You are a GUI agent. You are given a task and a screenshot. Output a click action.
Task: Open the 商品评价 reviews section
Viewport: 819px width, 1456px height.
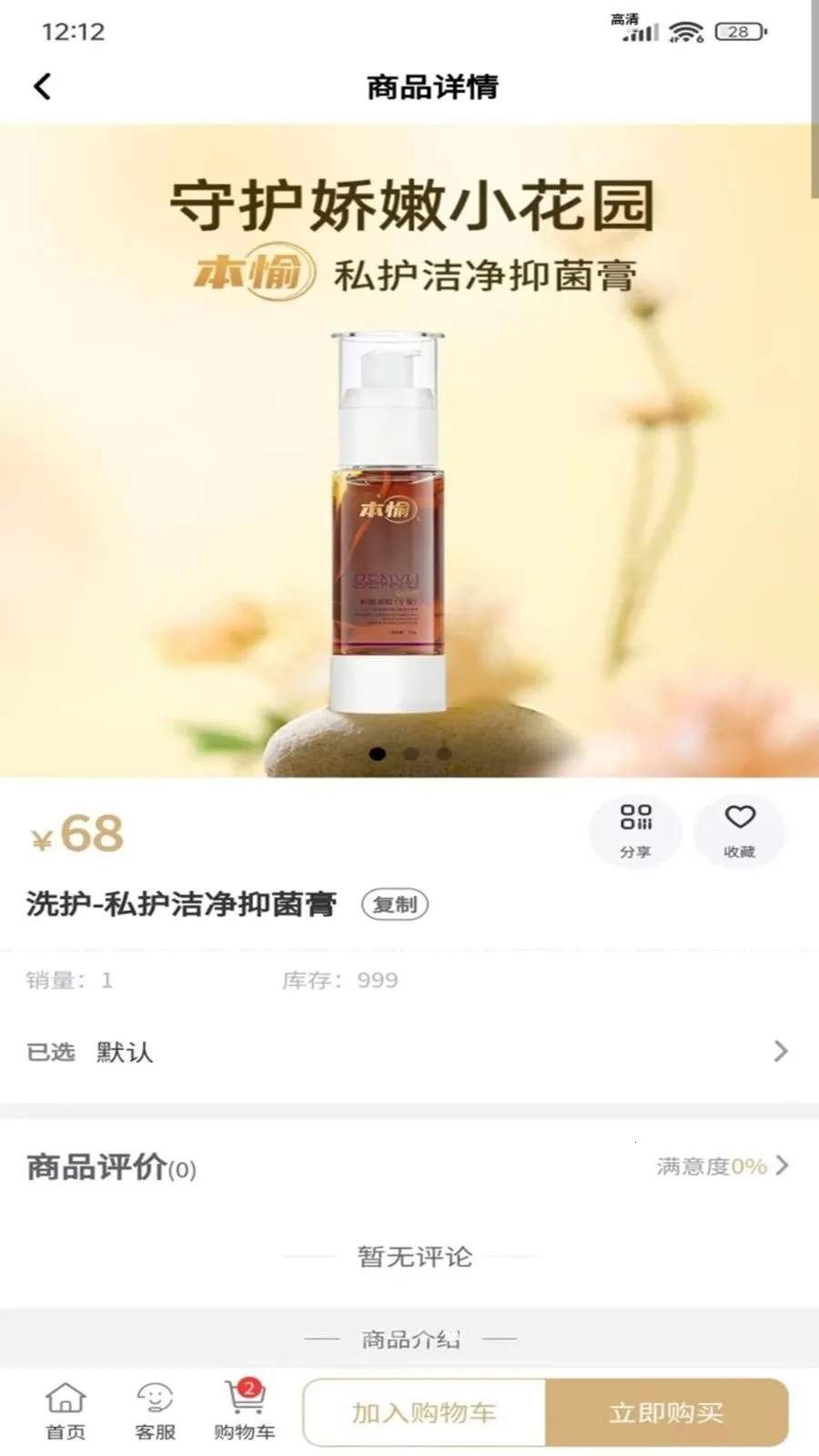tap(409, 1167)
